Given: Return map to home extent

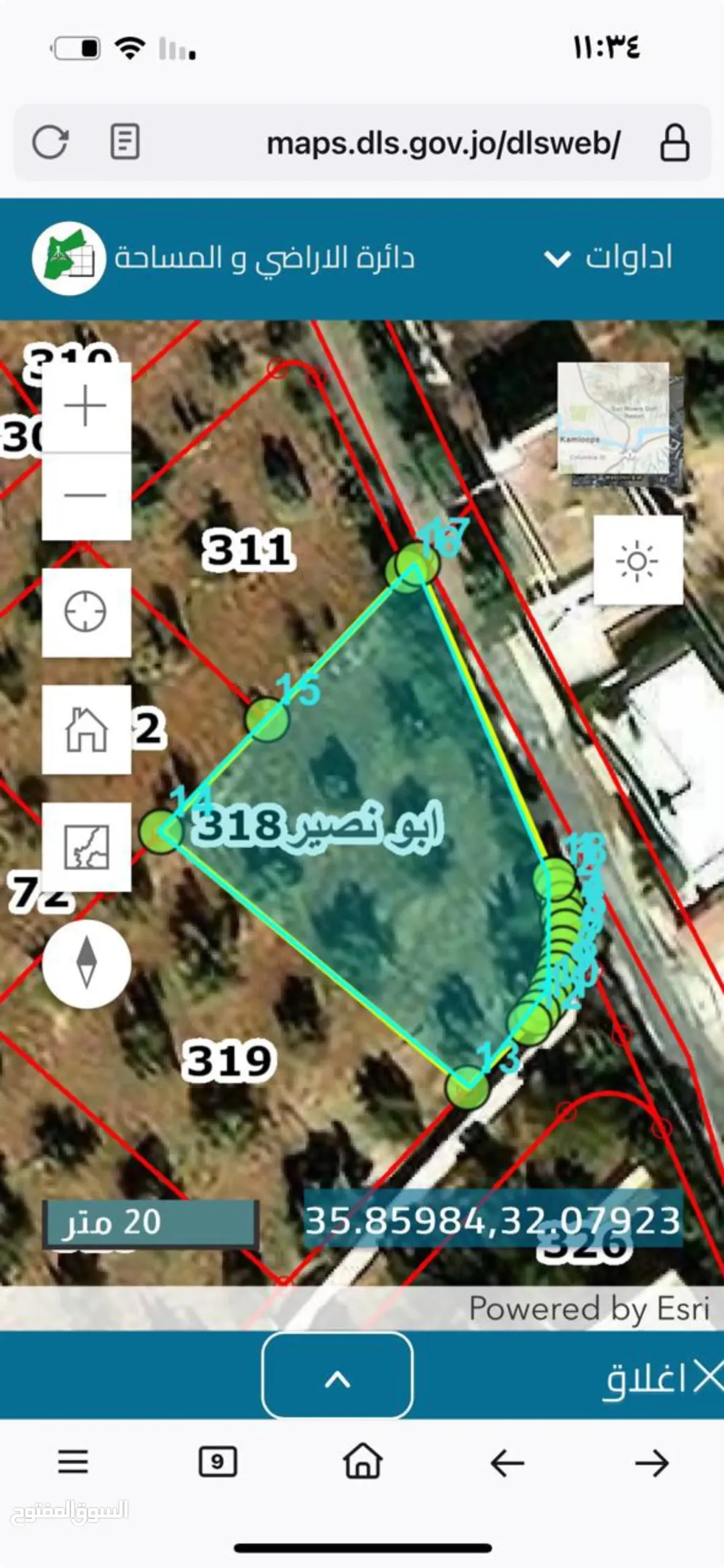Looking at the screenshot, I should 86,729.
